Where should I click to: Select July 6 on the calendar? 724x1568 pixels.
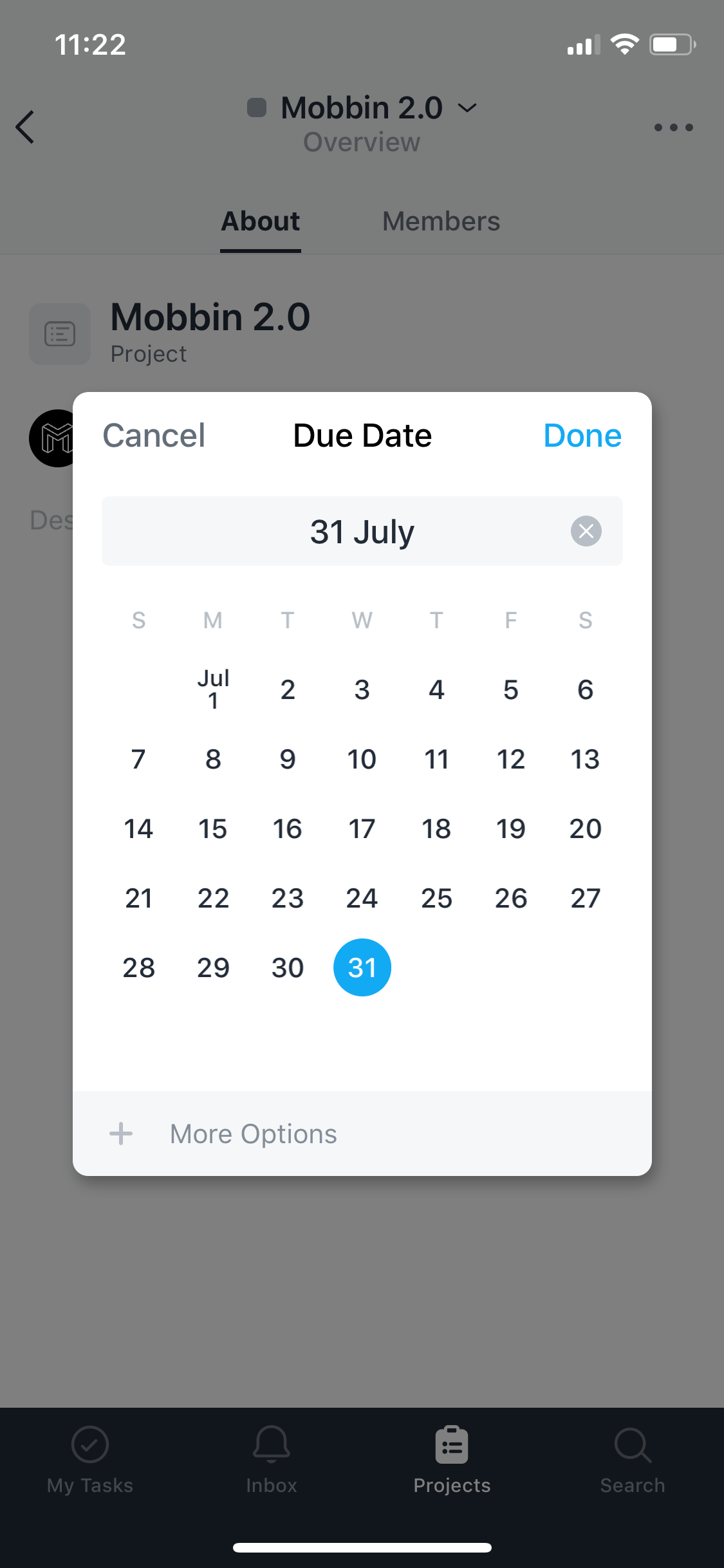[x=586, y=689]
